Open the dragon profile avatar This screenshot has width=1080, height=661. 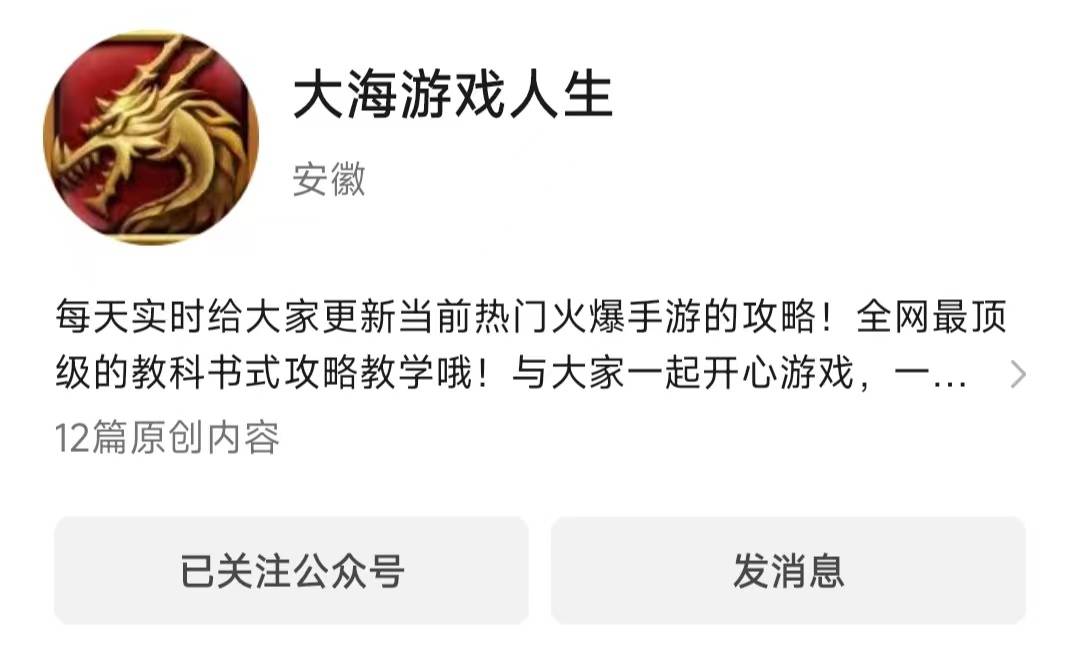tap(151, 138)
